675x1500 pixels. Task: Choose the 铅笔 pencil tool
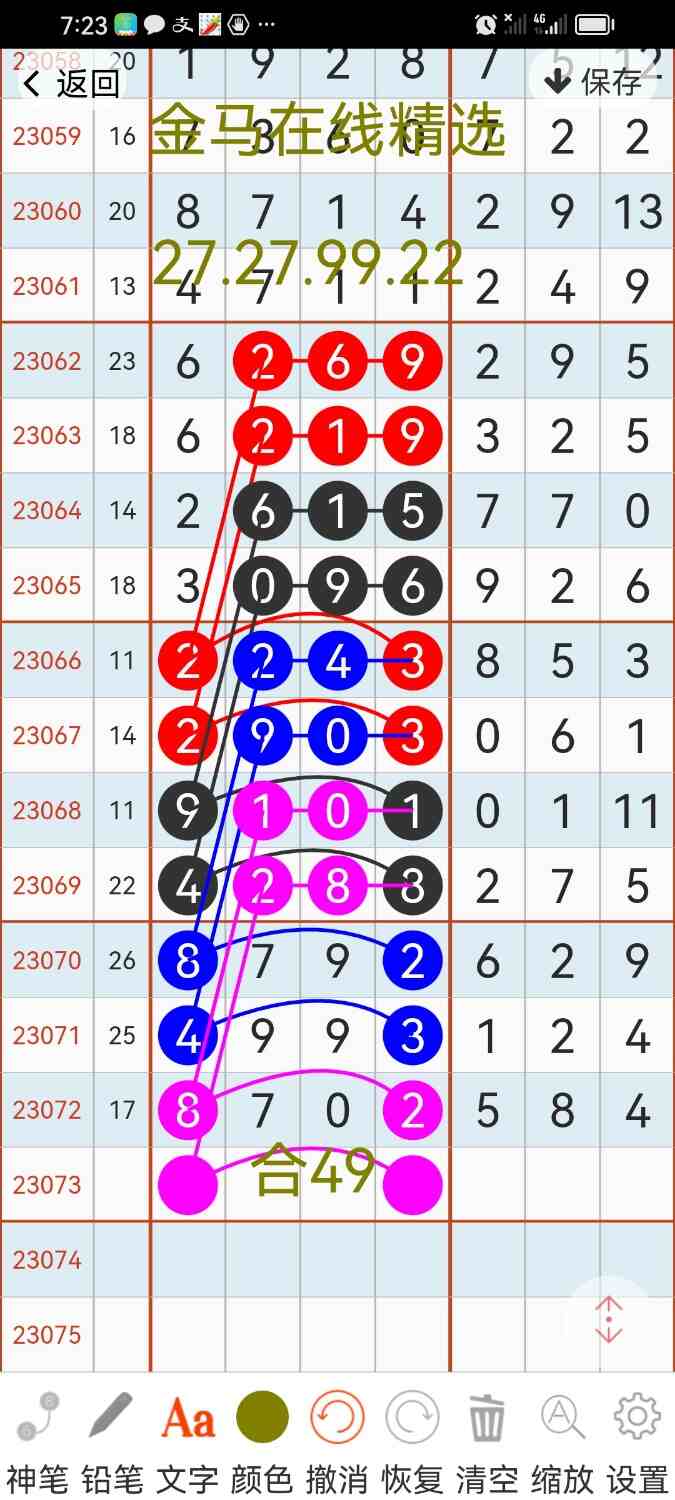[x=111, y=1438]
